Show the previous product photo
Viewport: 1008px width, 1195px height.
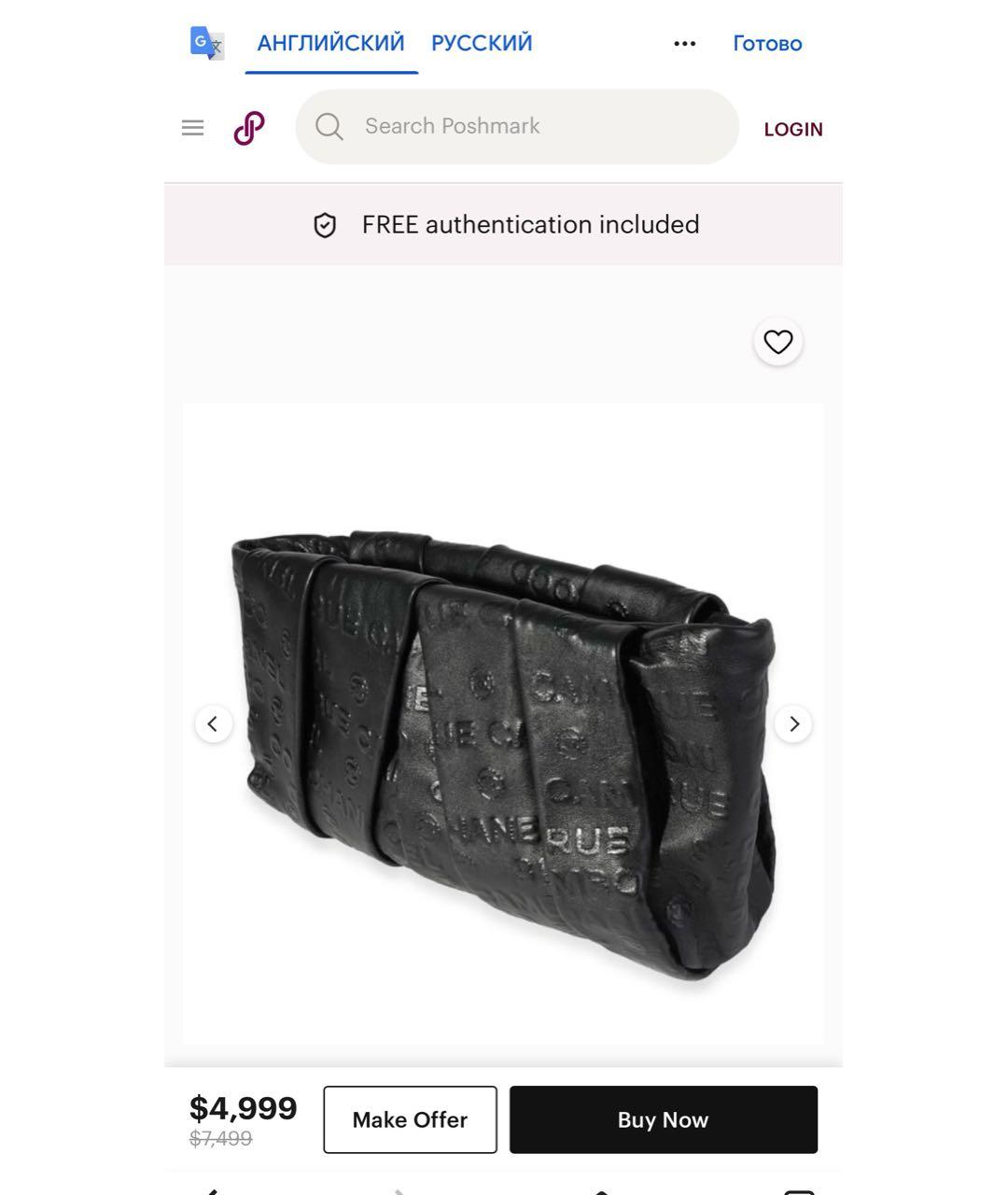214,724
